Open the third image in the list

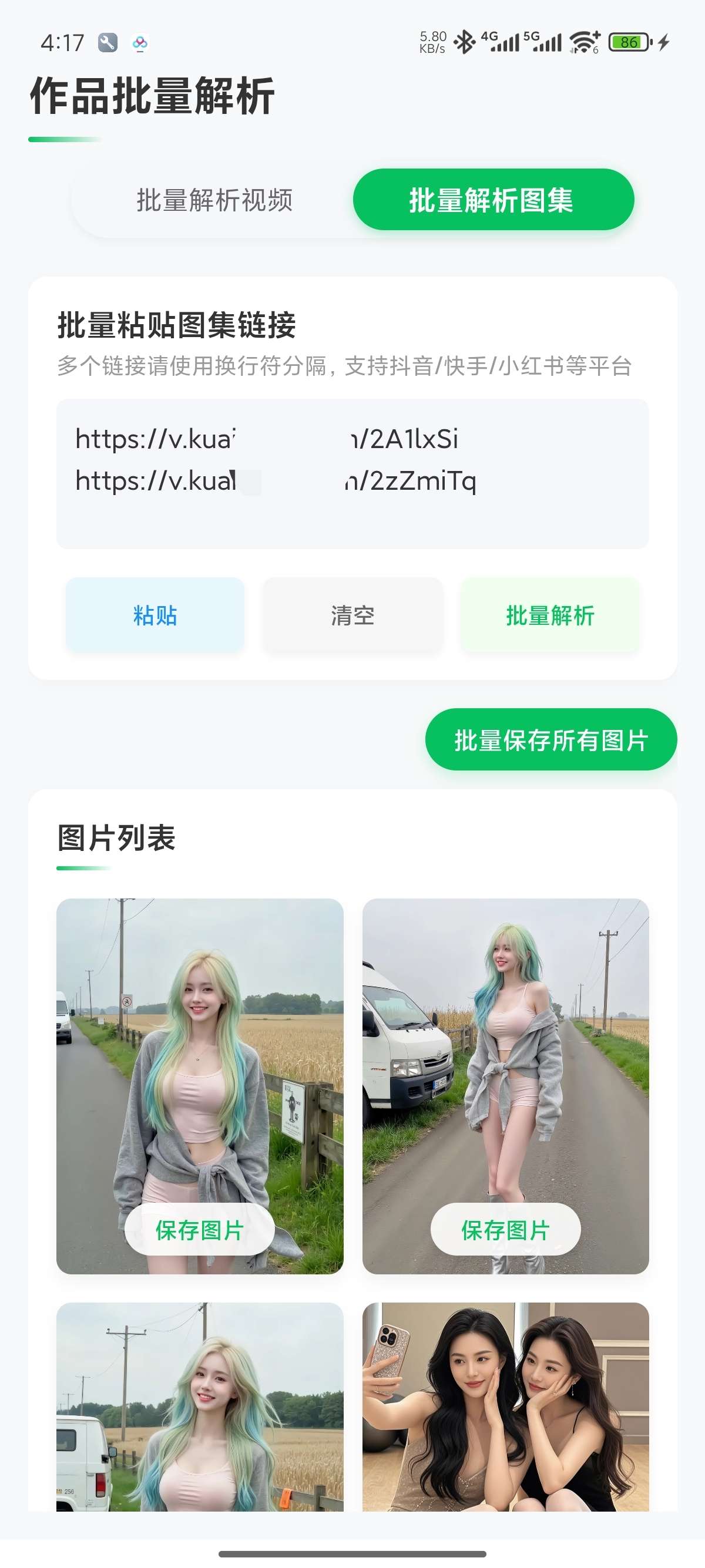(x=200, y=1406)
